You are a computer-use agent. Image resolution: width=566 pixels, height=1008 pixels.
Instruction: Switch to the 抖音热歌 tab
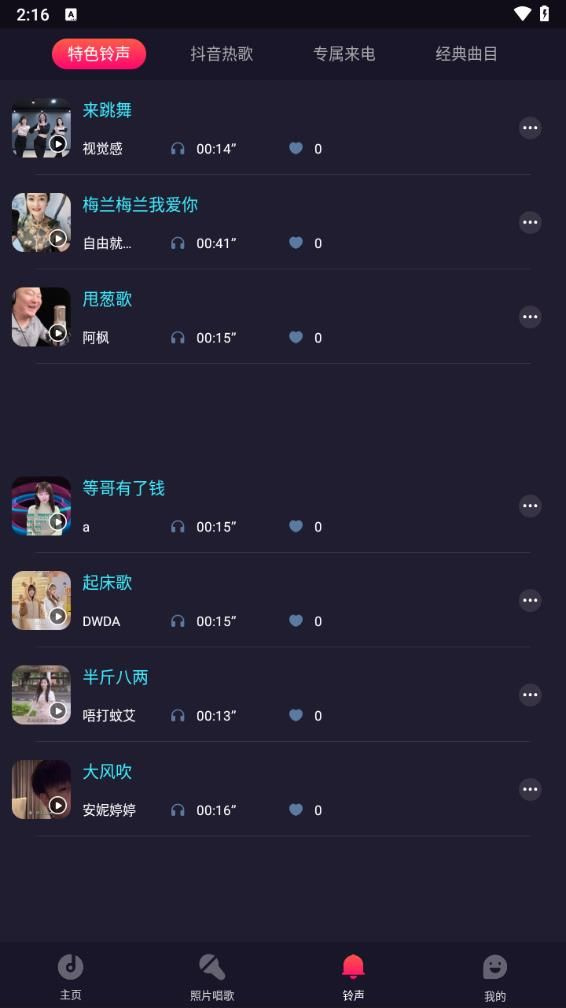pyautogui.click(x=221, y=54)
